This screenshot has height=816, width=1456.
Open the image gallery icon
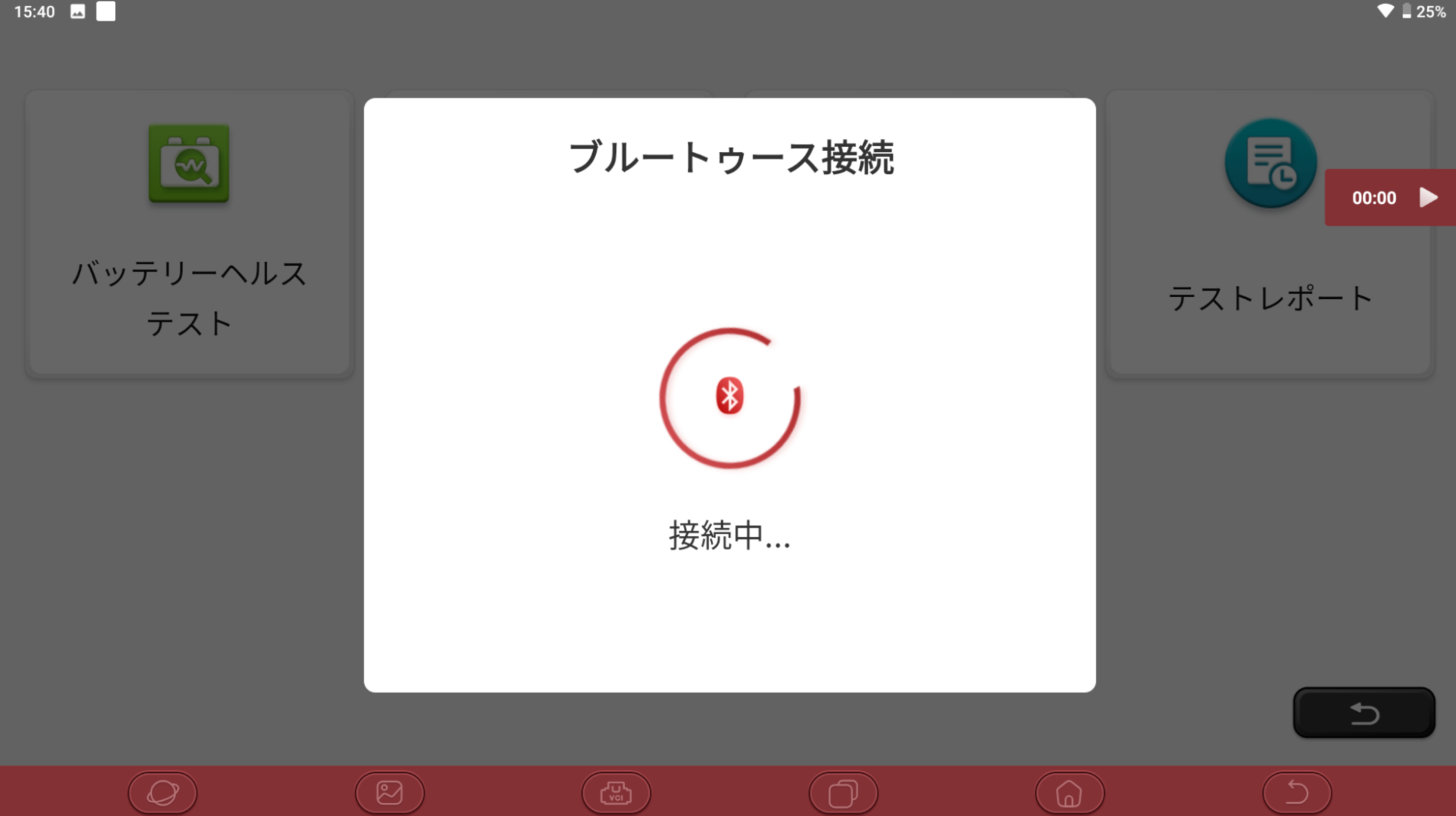point(390,792)
